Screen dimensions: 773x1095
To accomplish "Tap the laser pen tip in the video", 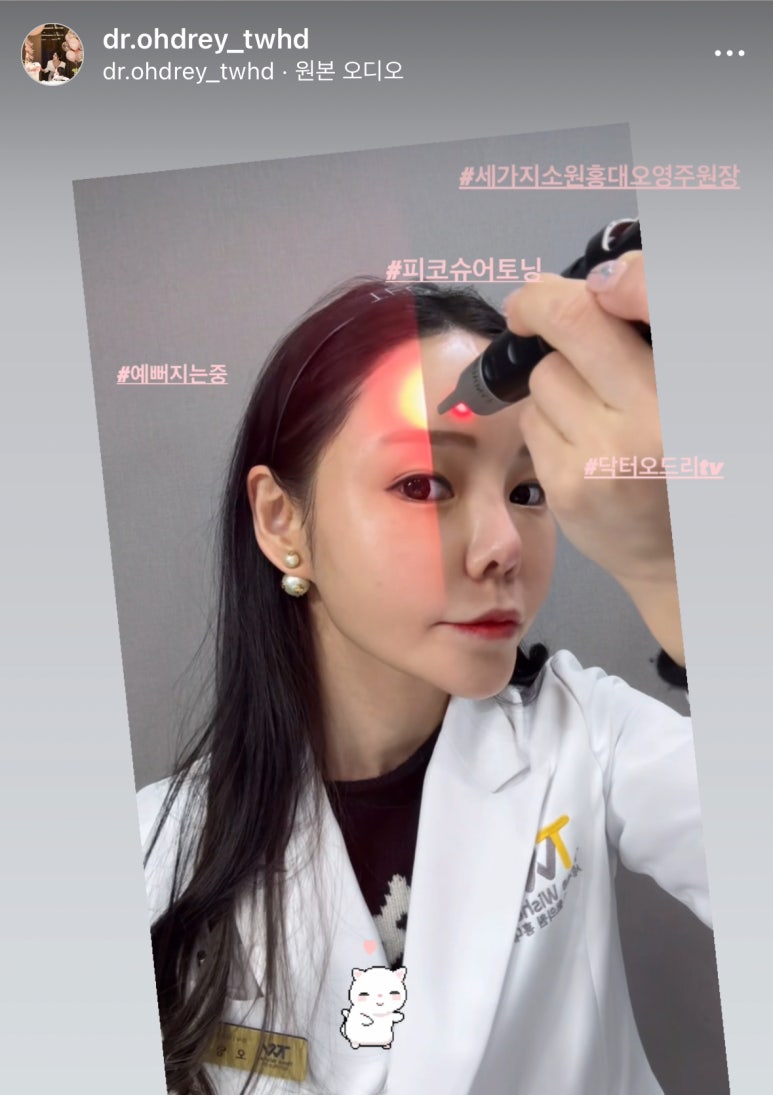I will click(x=446, y=398).
